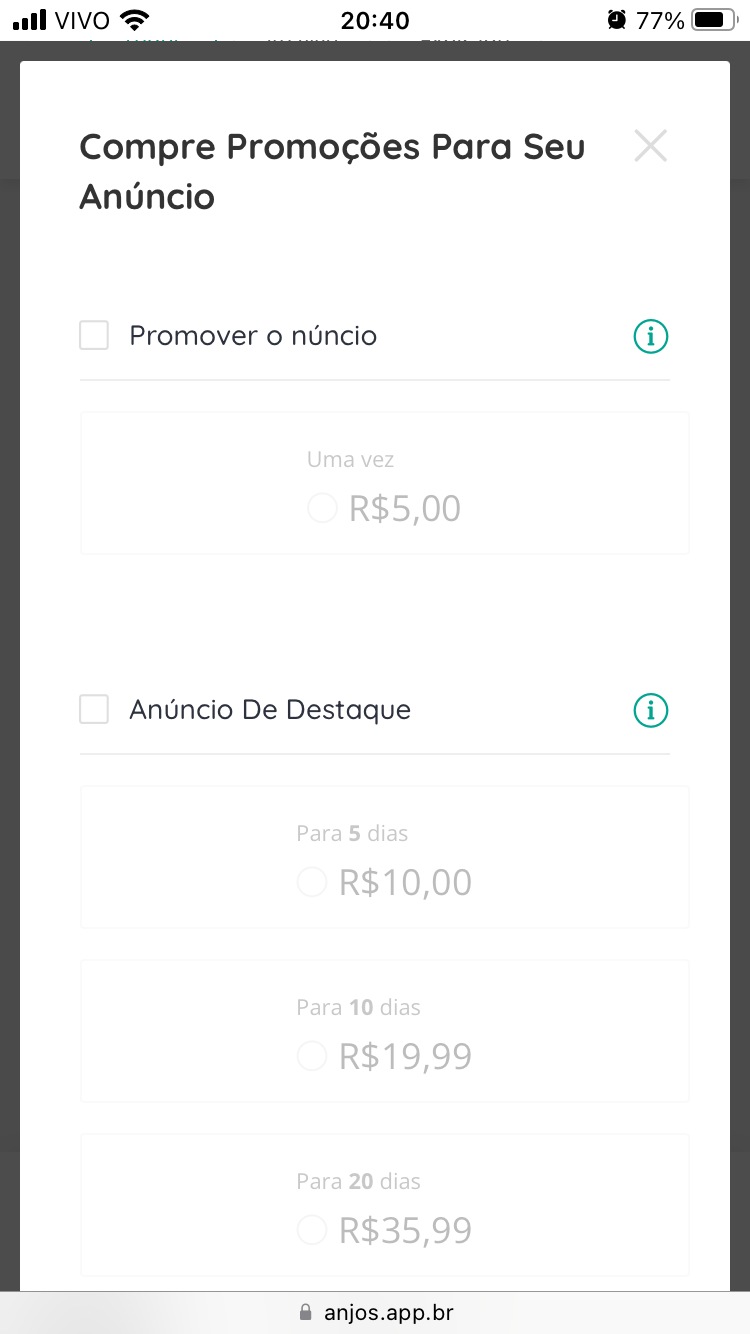Check the Promover o núncio box
The height and width of the screenshot is (1334, 750).
(x=94, y=336)
